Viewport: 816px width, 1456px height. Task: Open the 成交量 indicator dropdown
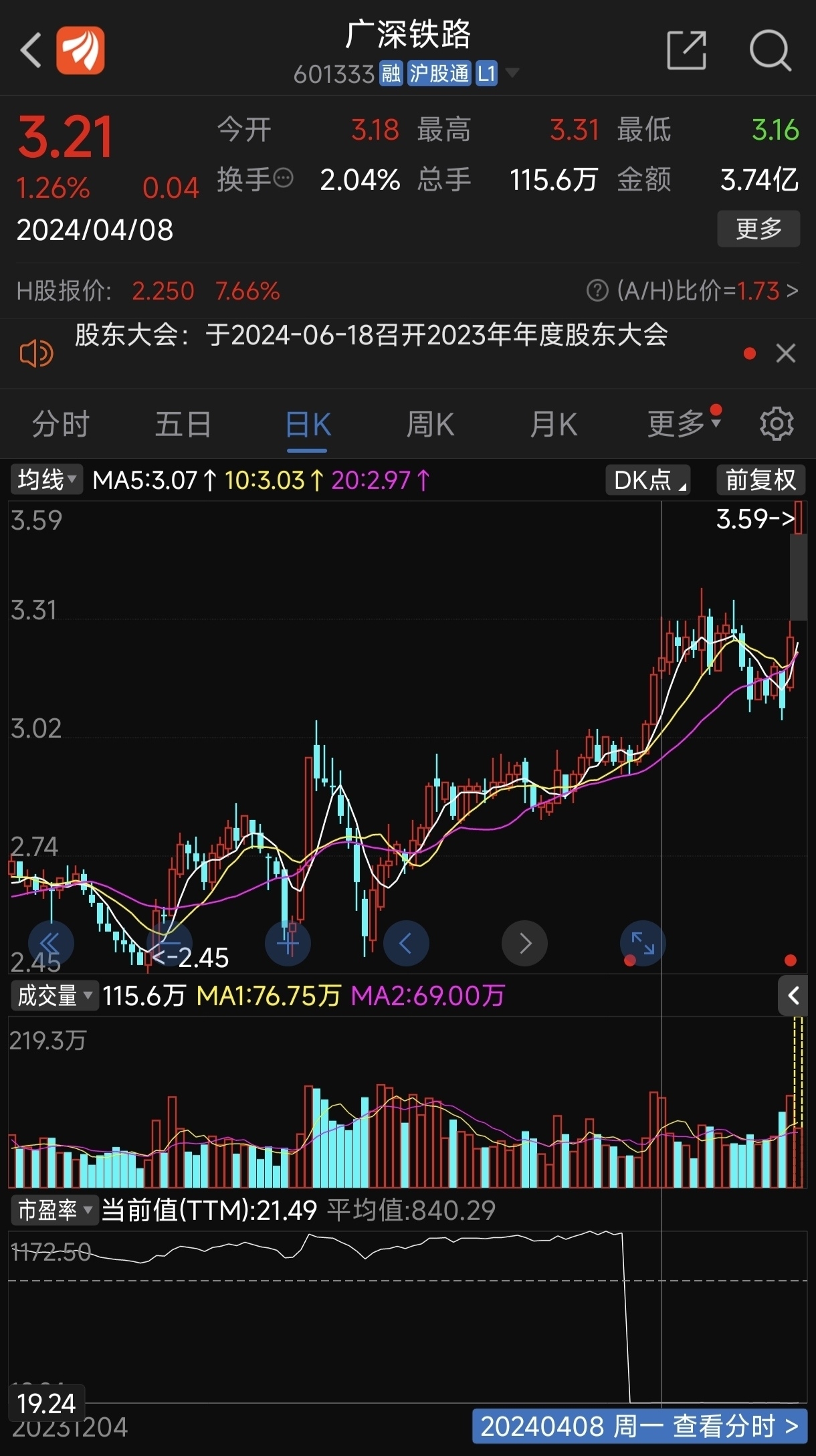point(55,996)
